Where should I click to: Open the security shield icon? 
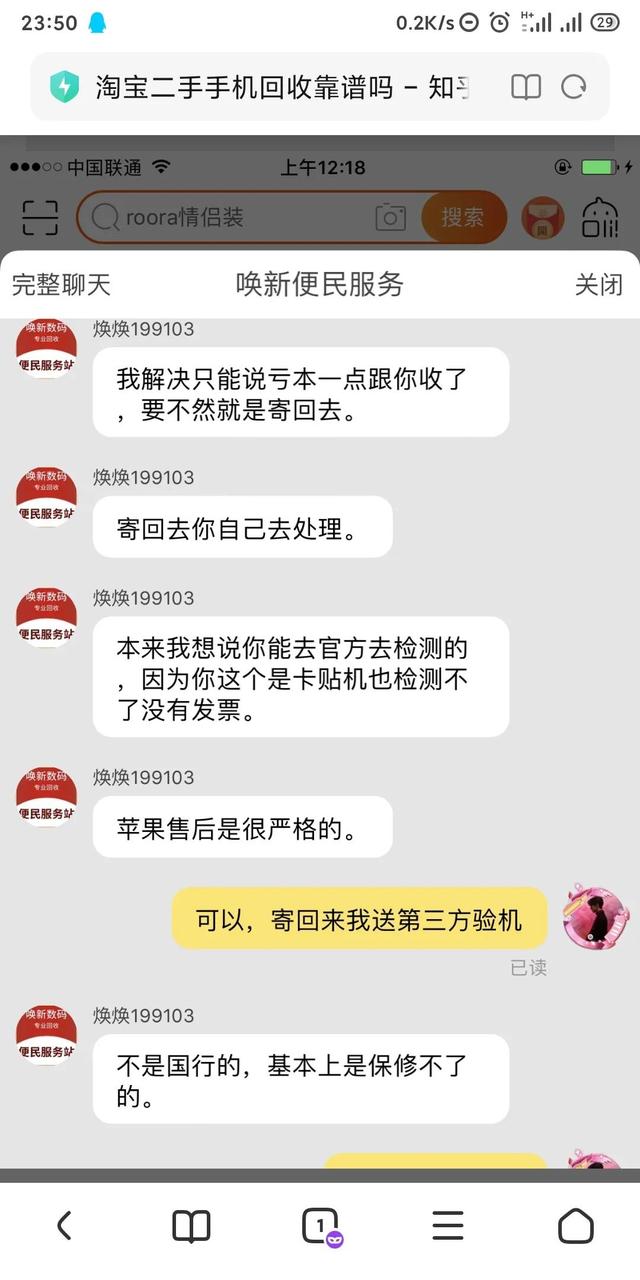[65, 87]
